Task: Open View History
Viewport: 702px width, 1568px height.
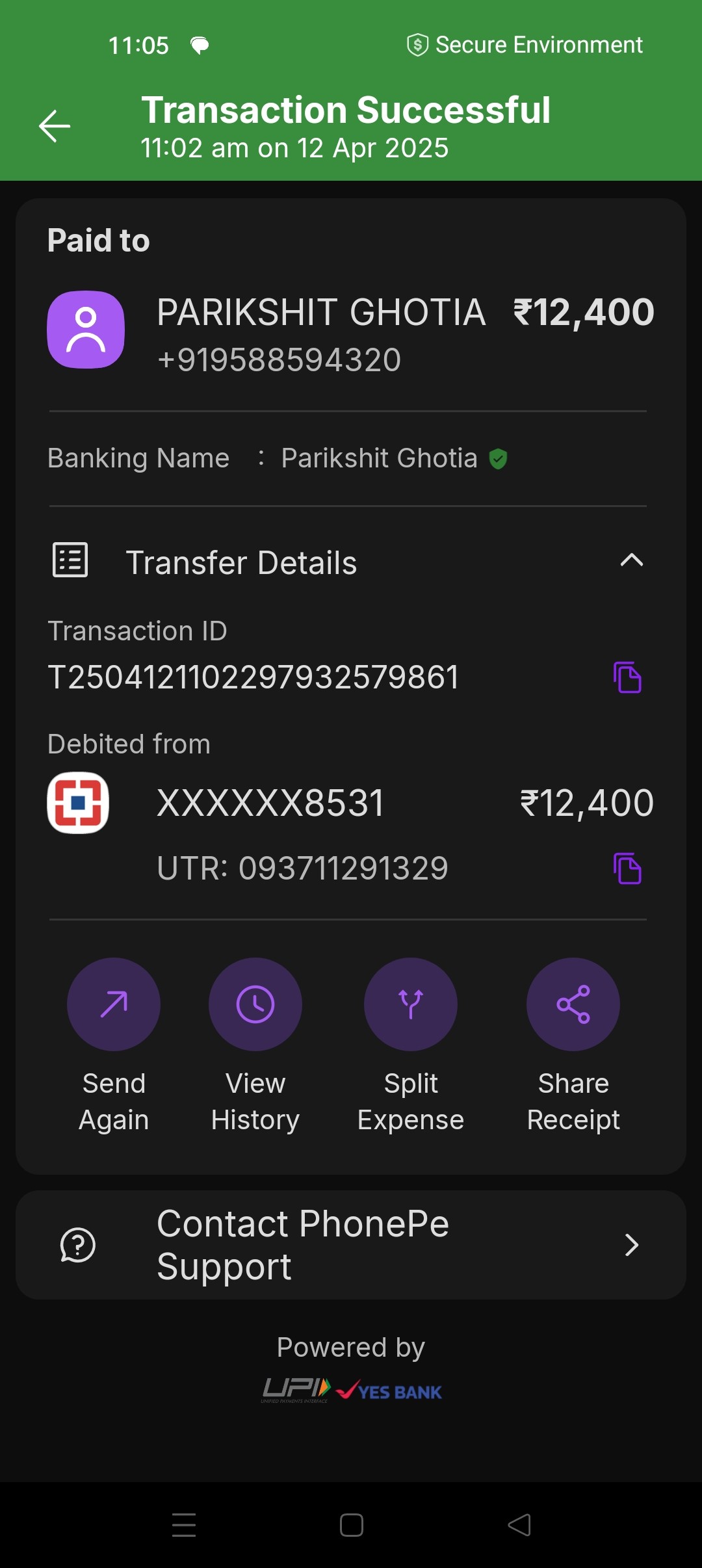Action: (255, 1047)
